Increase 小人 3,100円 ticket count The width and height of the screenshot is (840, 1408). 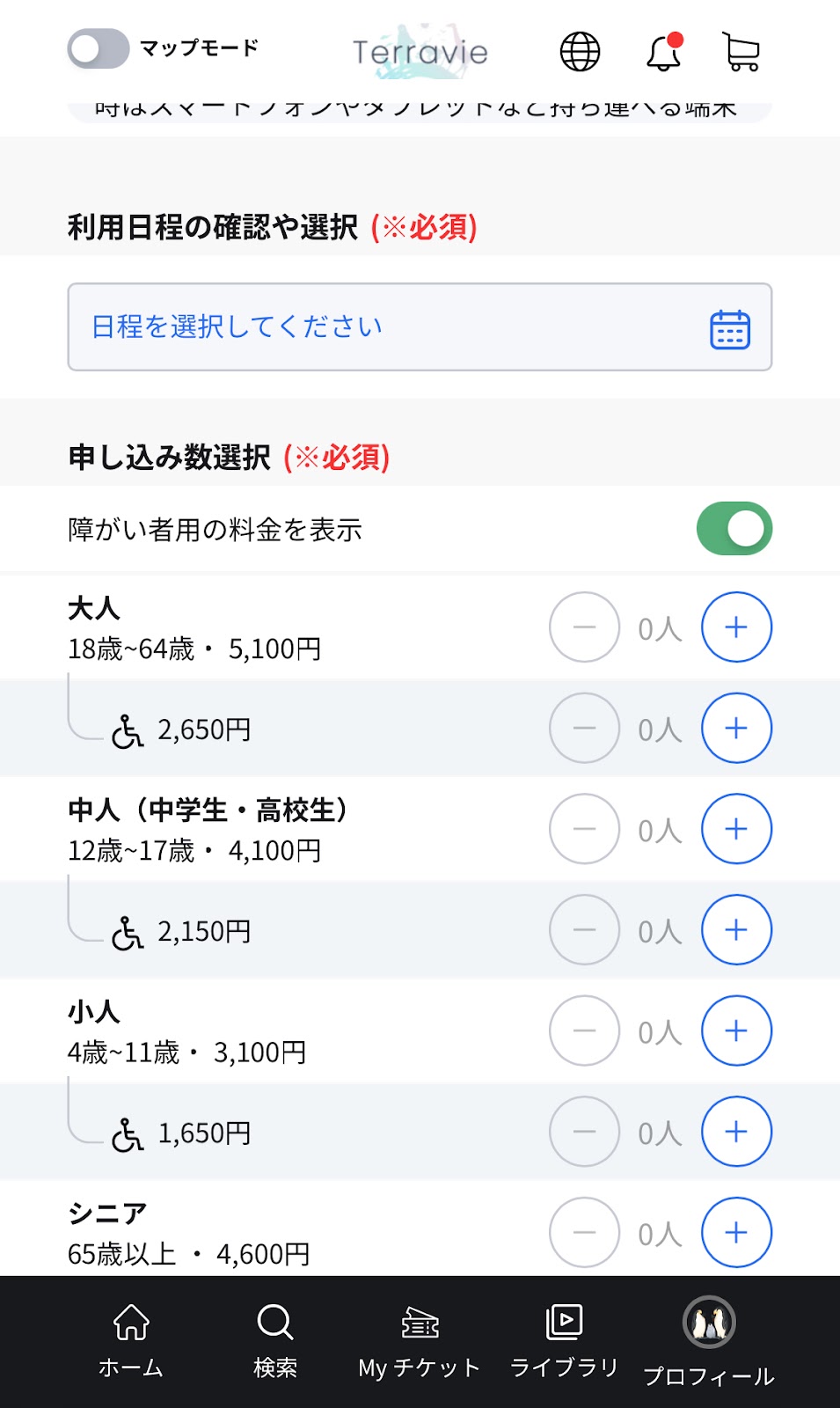[736, 1030]
